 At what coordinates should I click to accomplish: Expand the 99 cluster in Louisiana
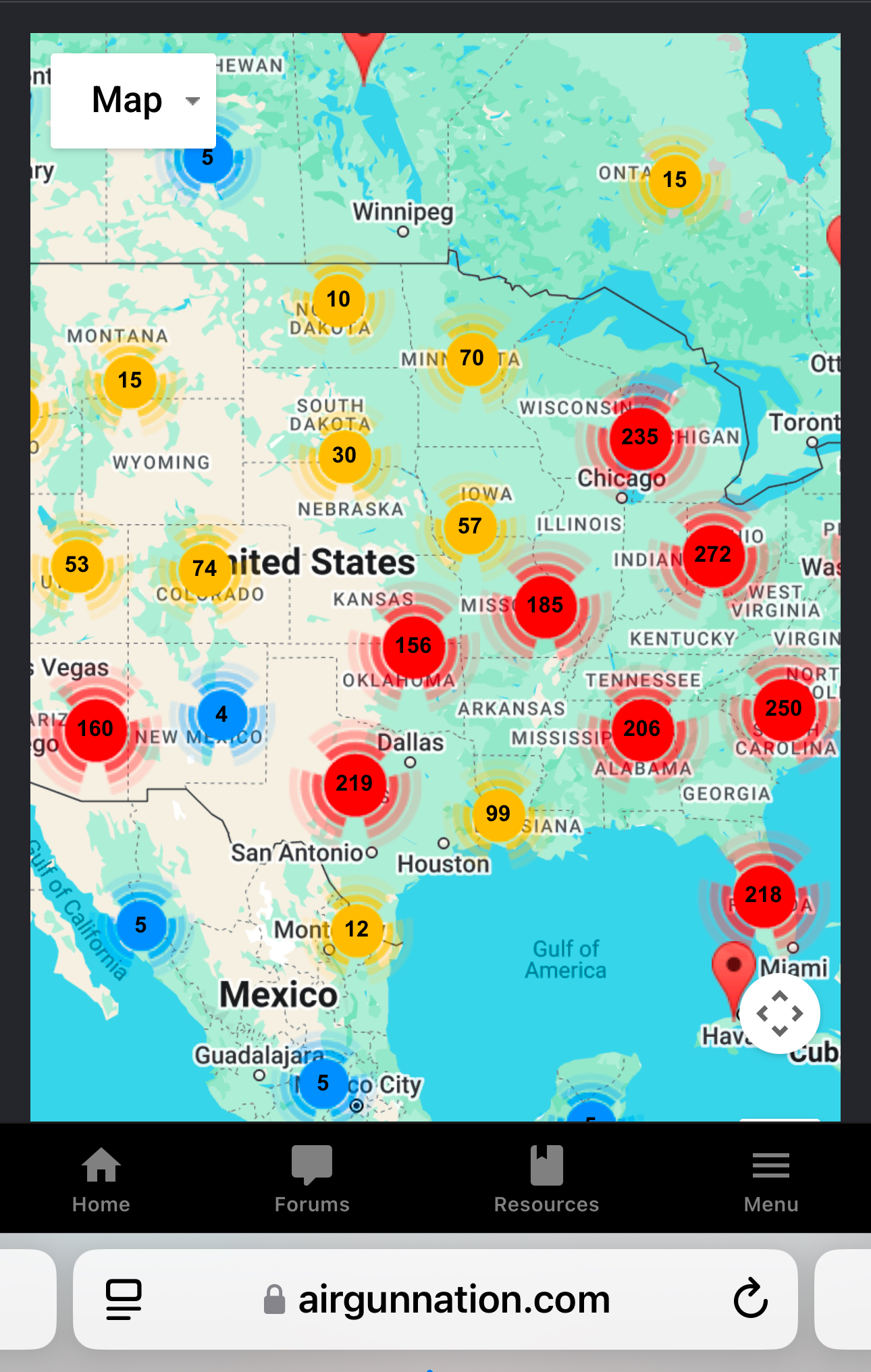coord(498,814)
